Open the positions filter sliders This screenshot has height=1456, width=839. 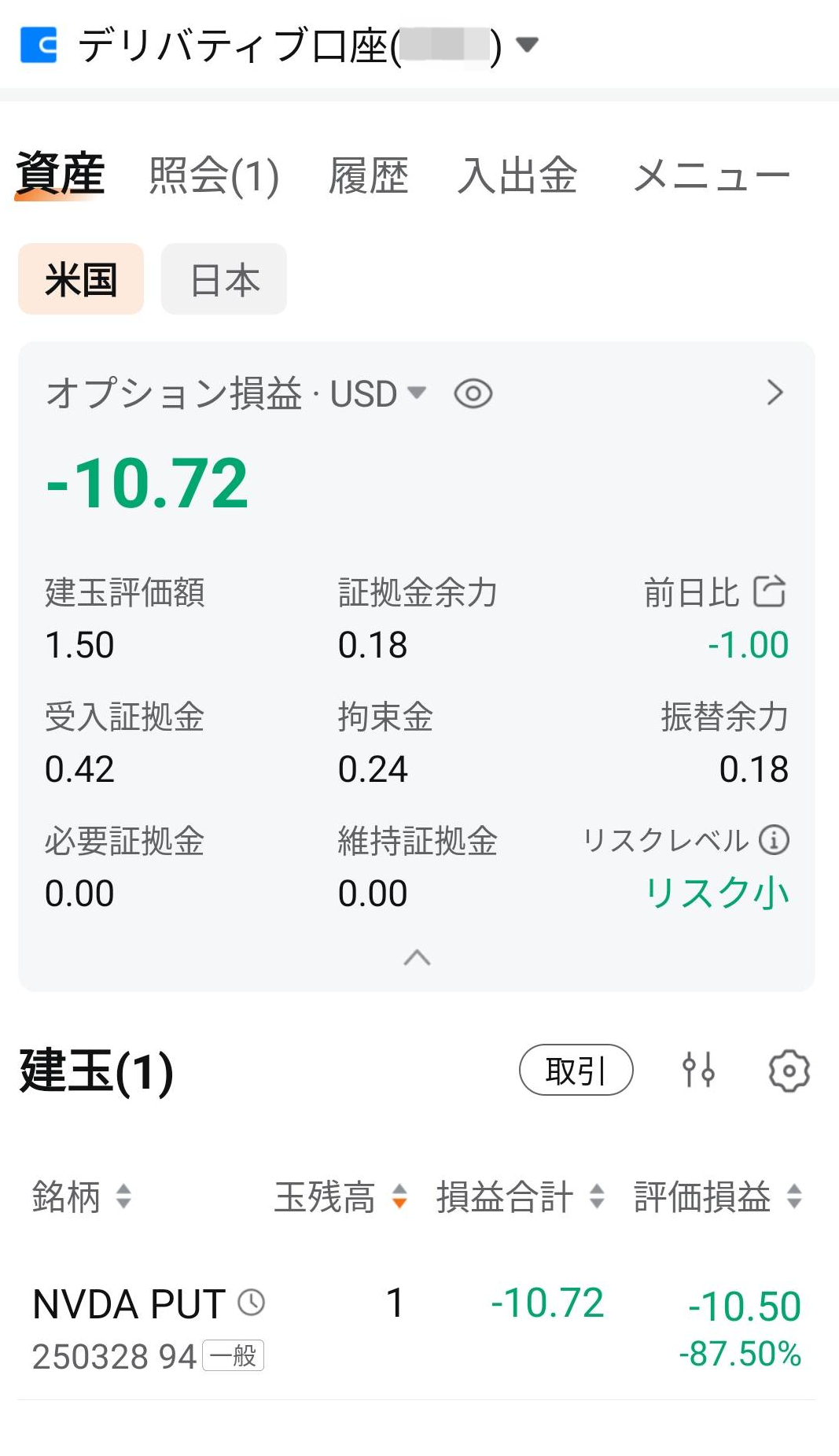(698, 1070)
